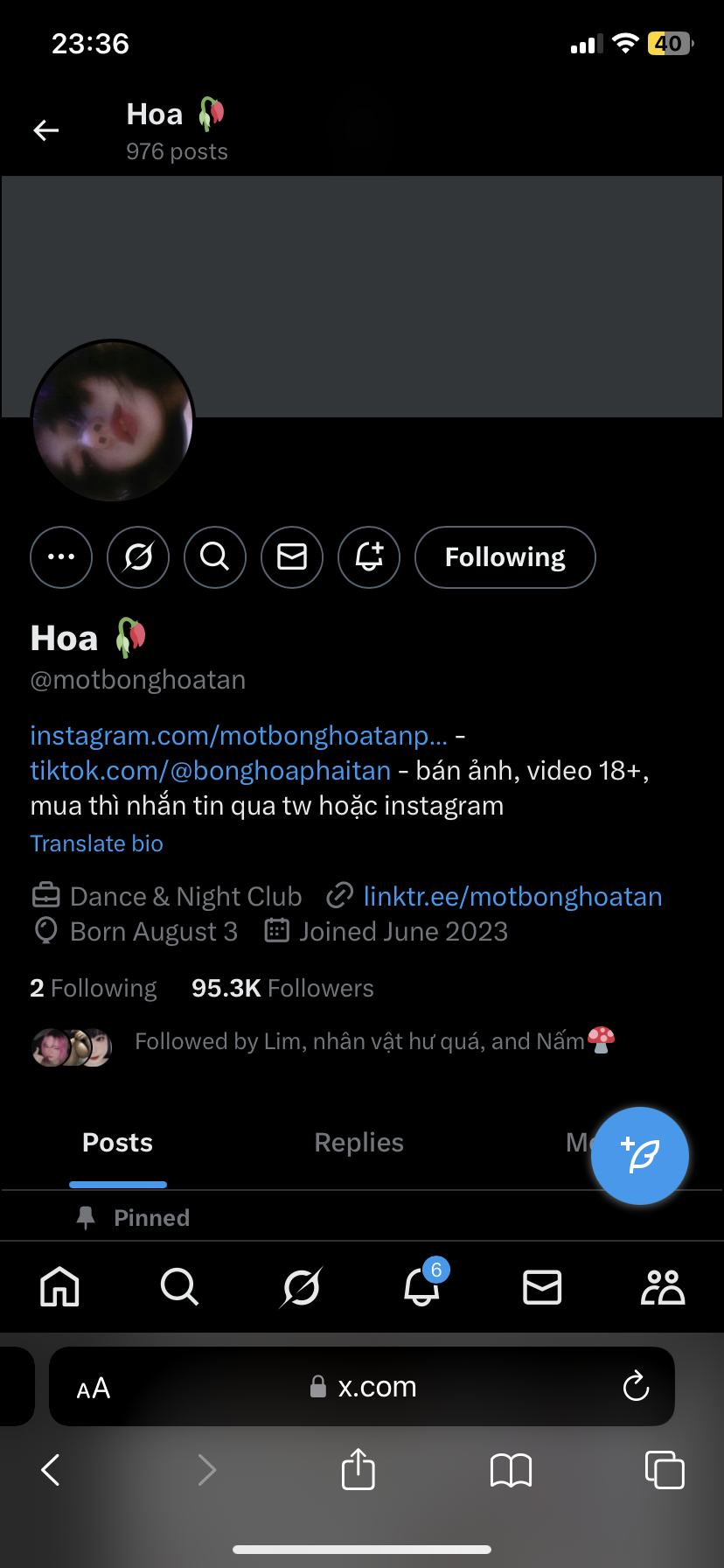Image resolution: width=724 pixels, height=1568 pixels.
Task: Tap the Following button
Action: (505, 557)
